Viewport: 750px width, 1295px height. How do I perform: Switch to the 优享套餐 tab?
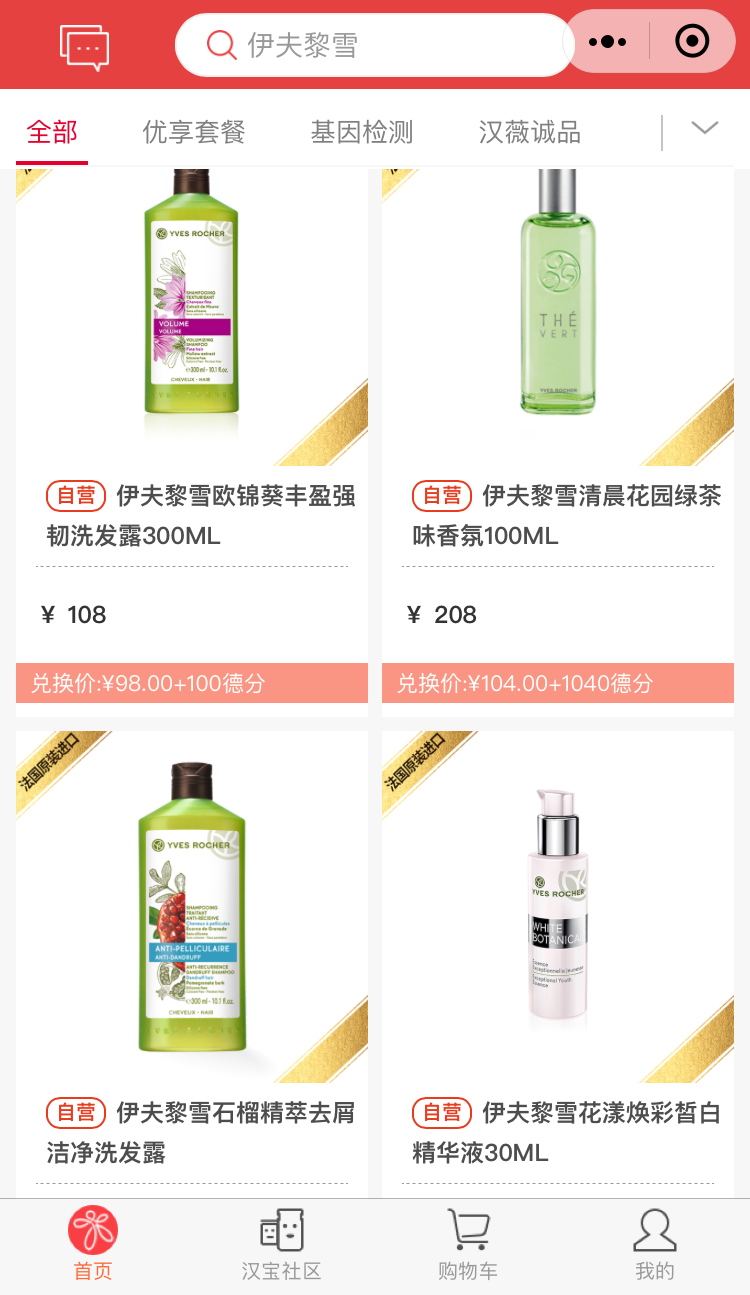pyautogui.click(x=194, y=132)
